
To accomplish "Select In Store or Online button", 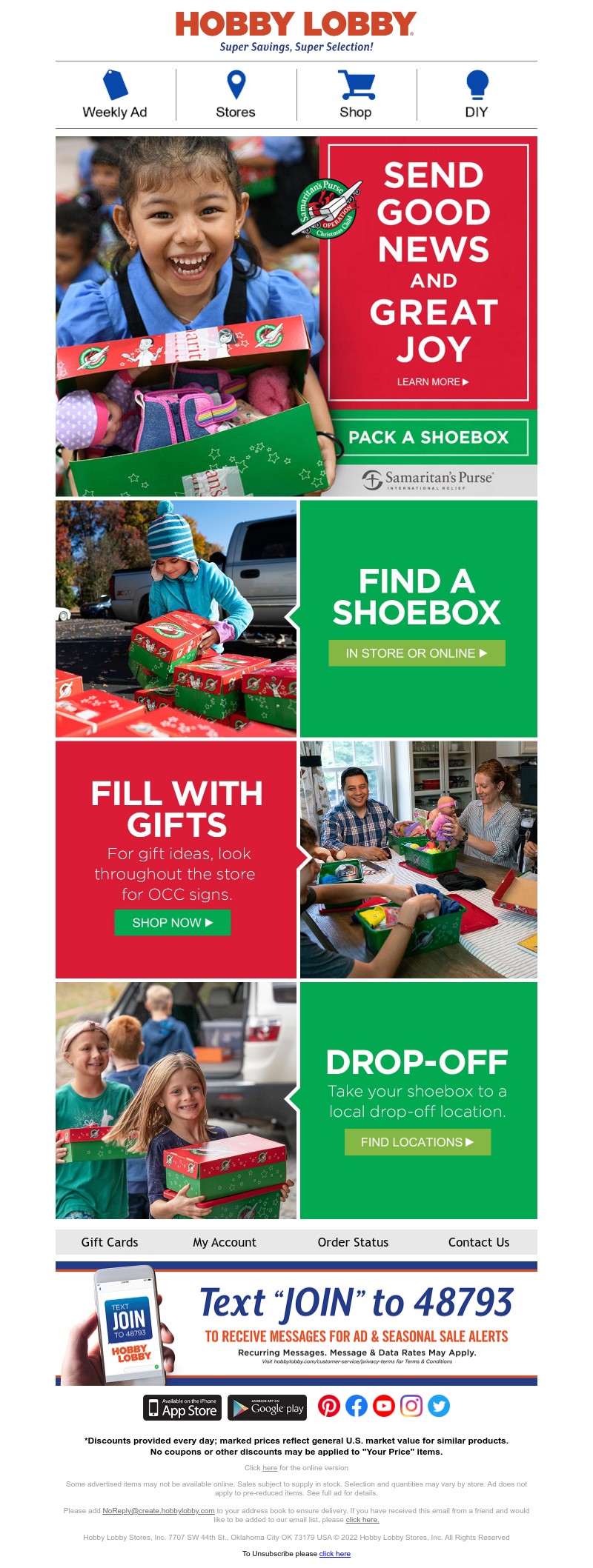I will 417,653.
